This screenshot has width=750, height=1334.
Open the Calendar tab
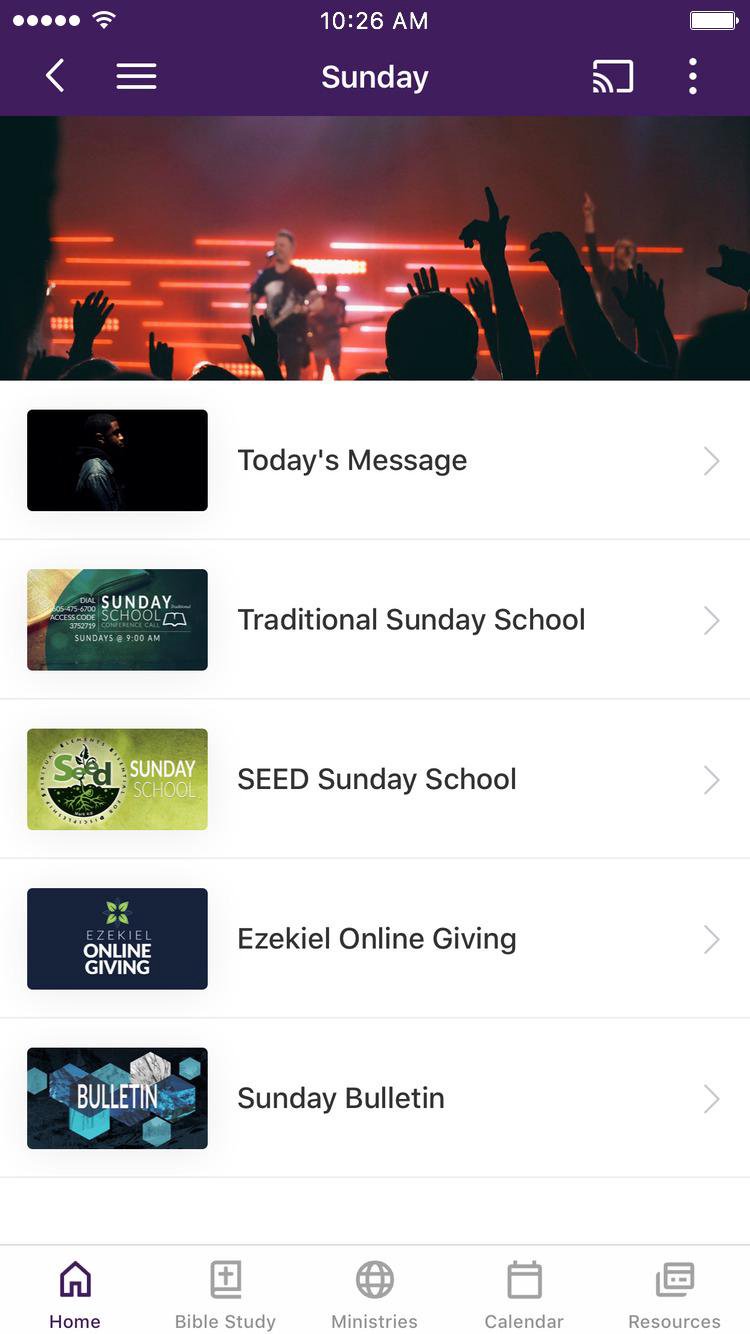(524, 1294)
